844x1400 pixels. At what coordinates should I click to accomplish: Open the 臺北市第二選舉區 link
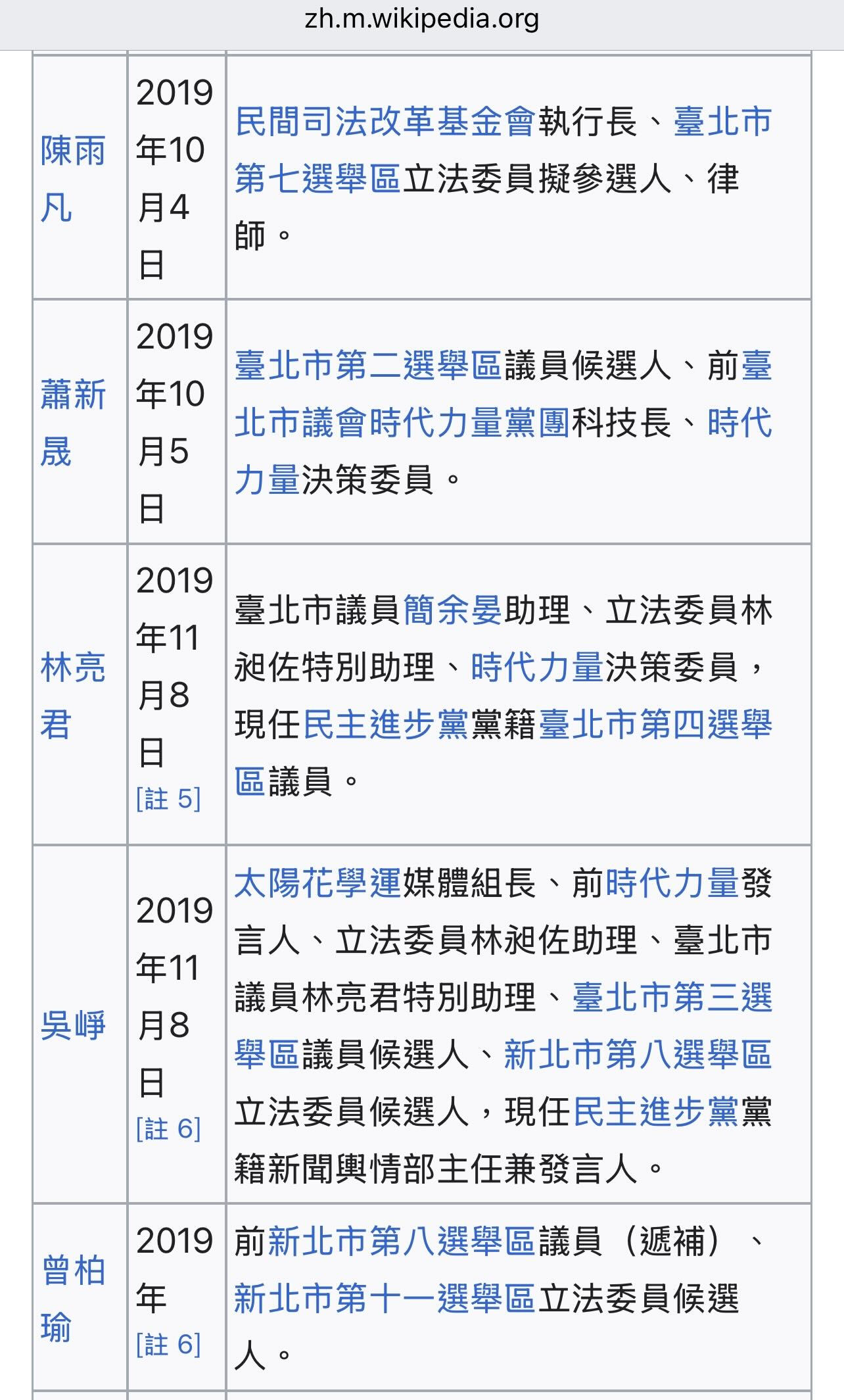[369, 366]
